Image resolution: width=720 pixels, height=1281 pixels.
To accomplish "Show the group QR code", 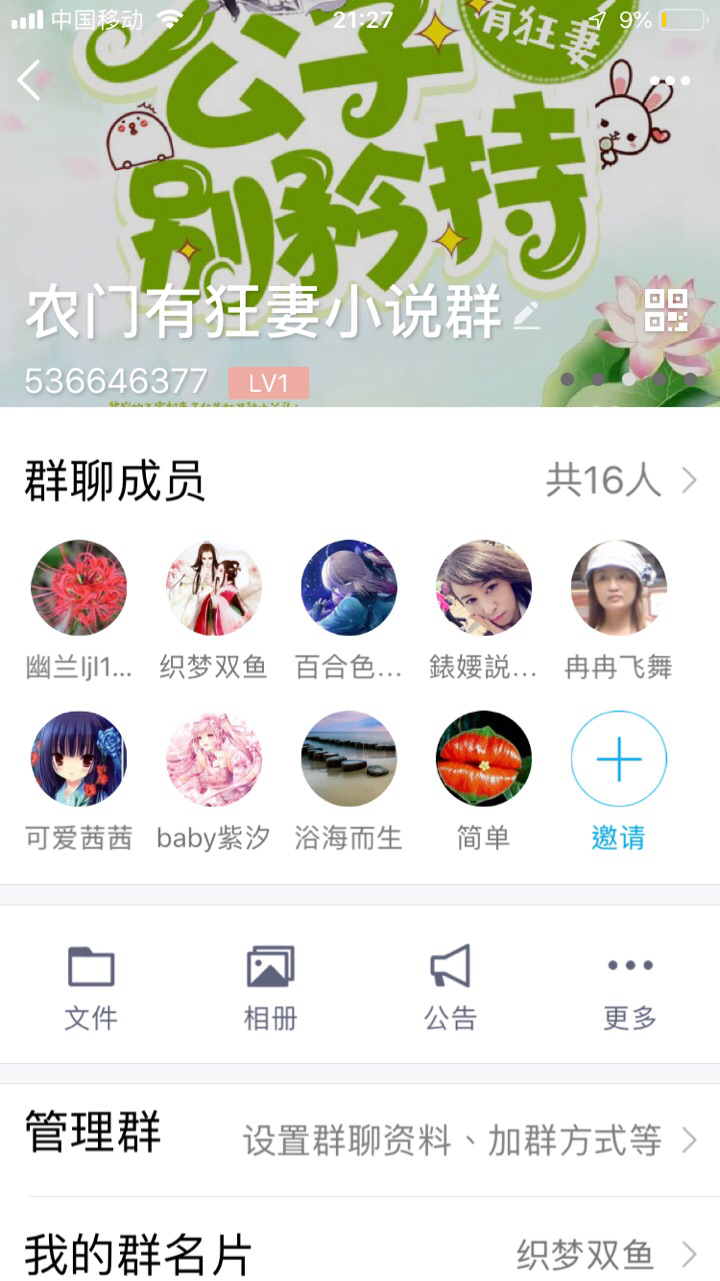I will (666, 311).
